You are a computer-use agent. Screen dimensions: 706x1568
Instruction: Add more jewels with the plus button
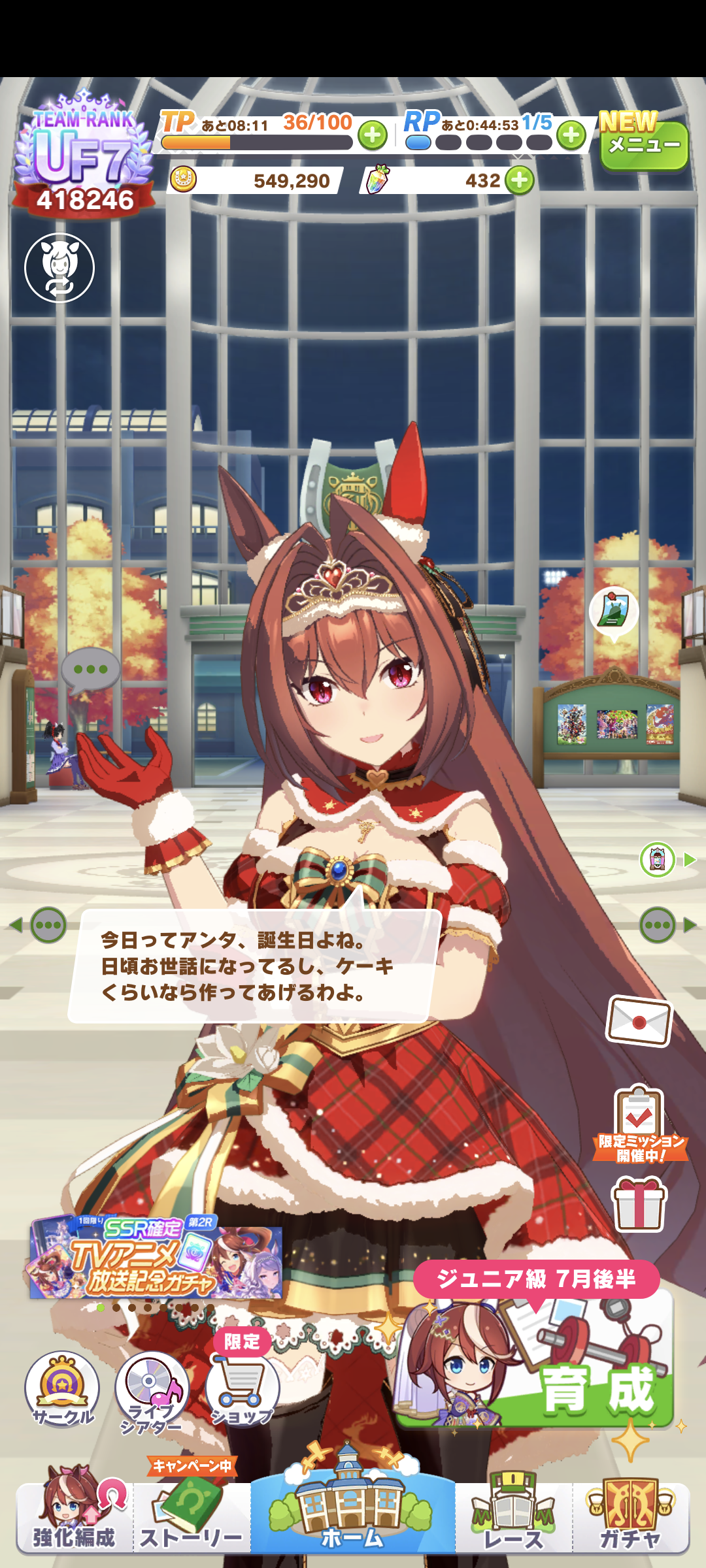click(x=520, y=180)
